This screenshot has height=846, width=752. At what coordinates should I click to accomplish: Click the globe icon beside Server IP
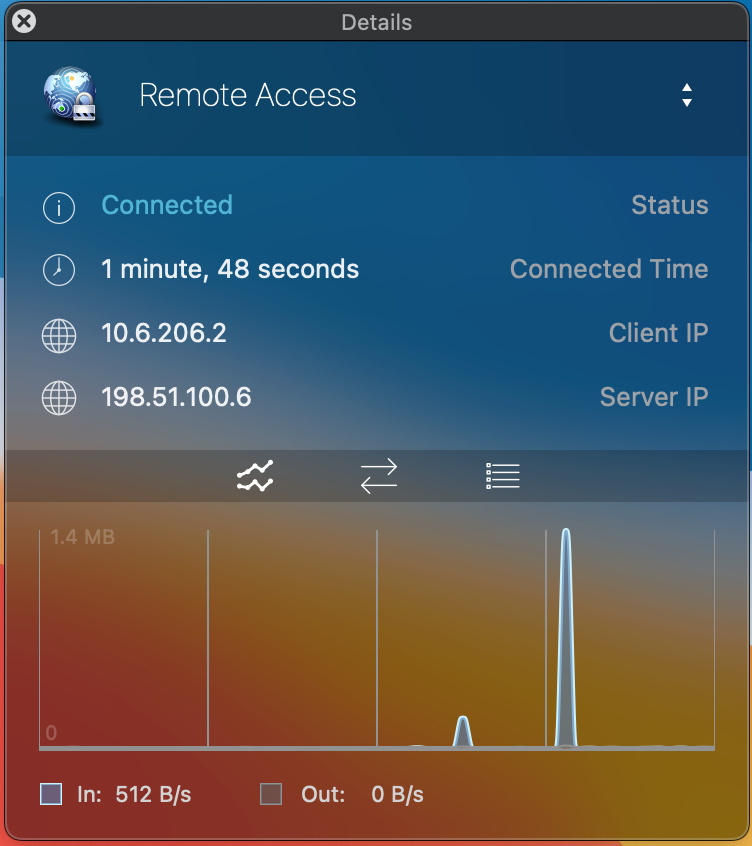click(59, 397)
